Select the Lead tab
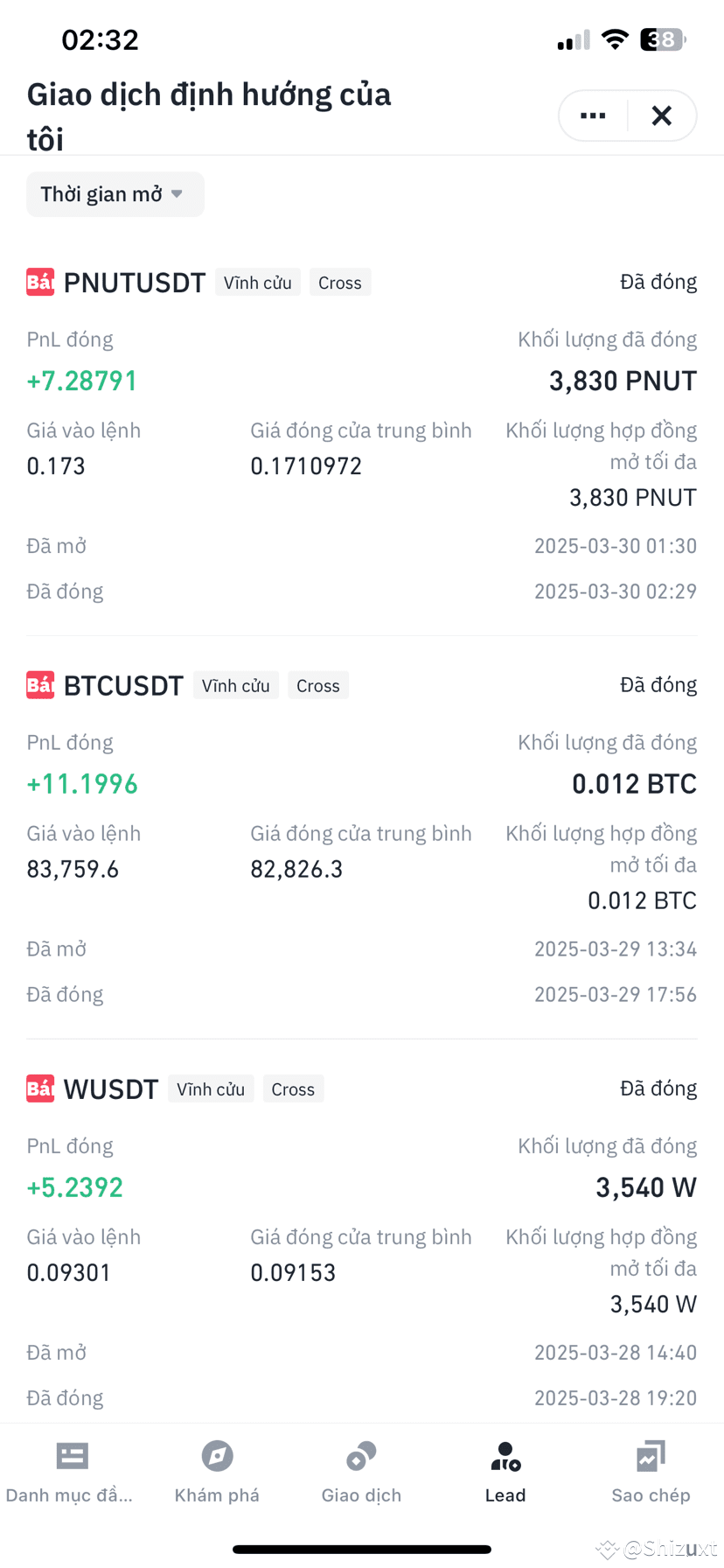Screen dimensions: 724x1568 pos(505,1473)
